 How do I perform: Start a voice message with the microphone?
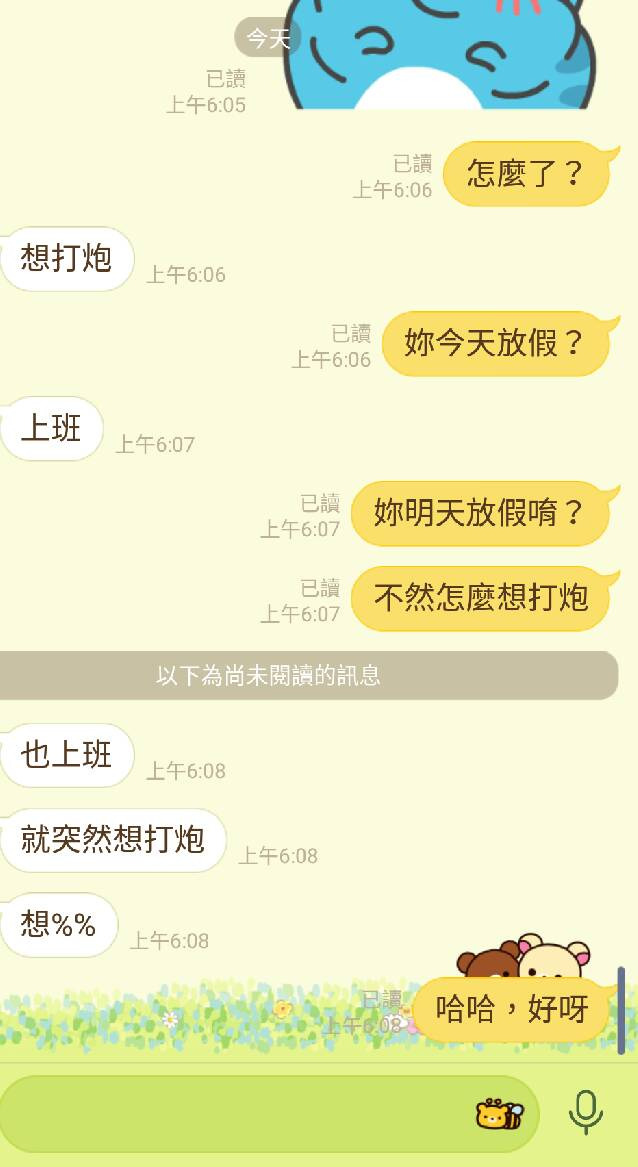pyautogui.click(x=586, y=1112)
